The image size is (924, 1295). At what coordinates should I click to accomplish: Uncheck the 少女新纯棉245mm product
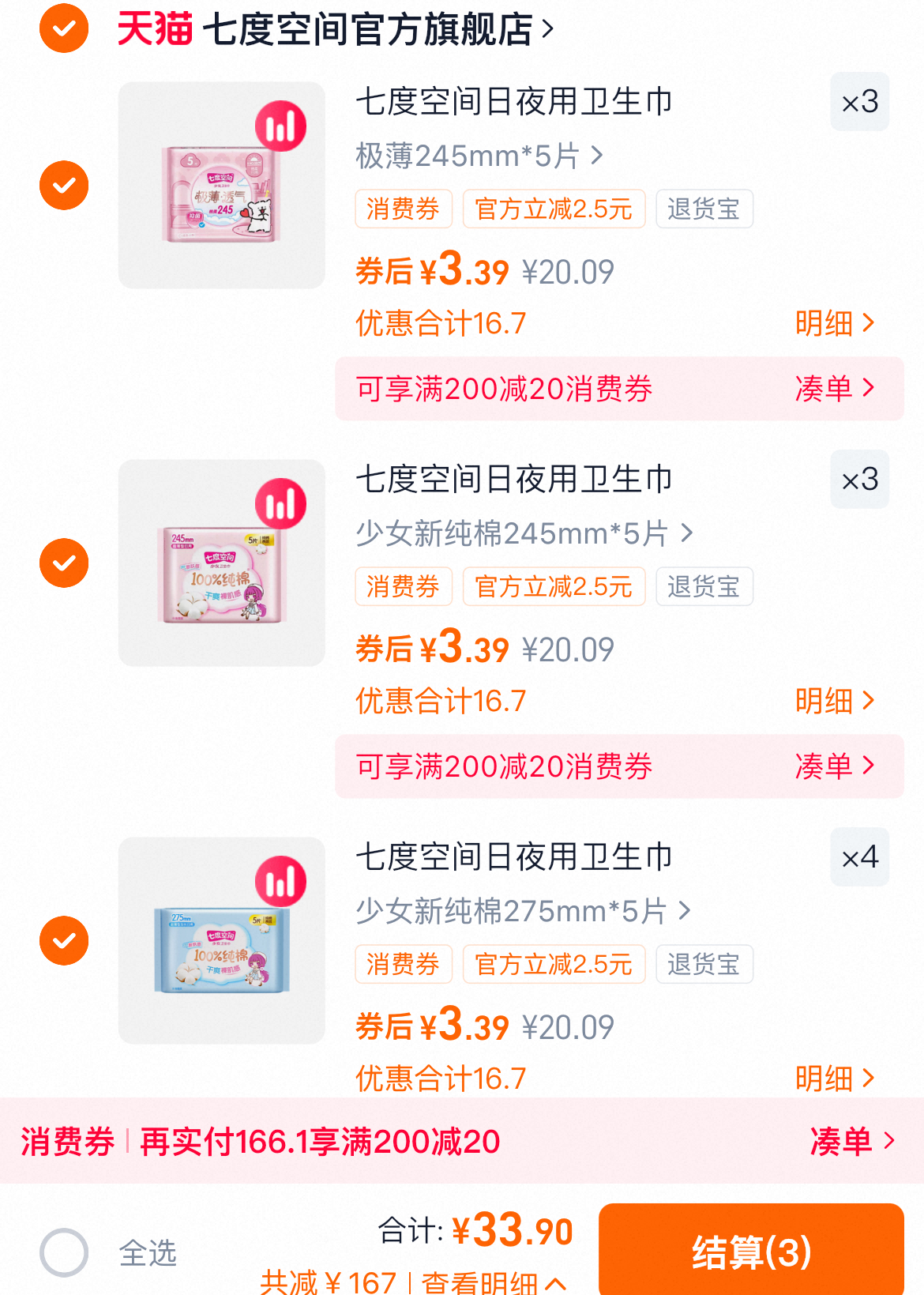pyautogui.click(x=63, y=563)
